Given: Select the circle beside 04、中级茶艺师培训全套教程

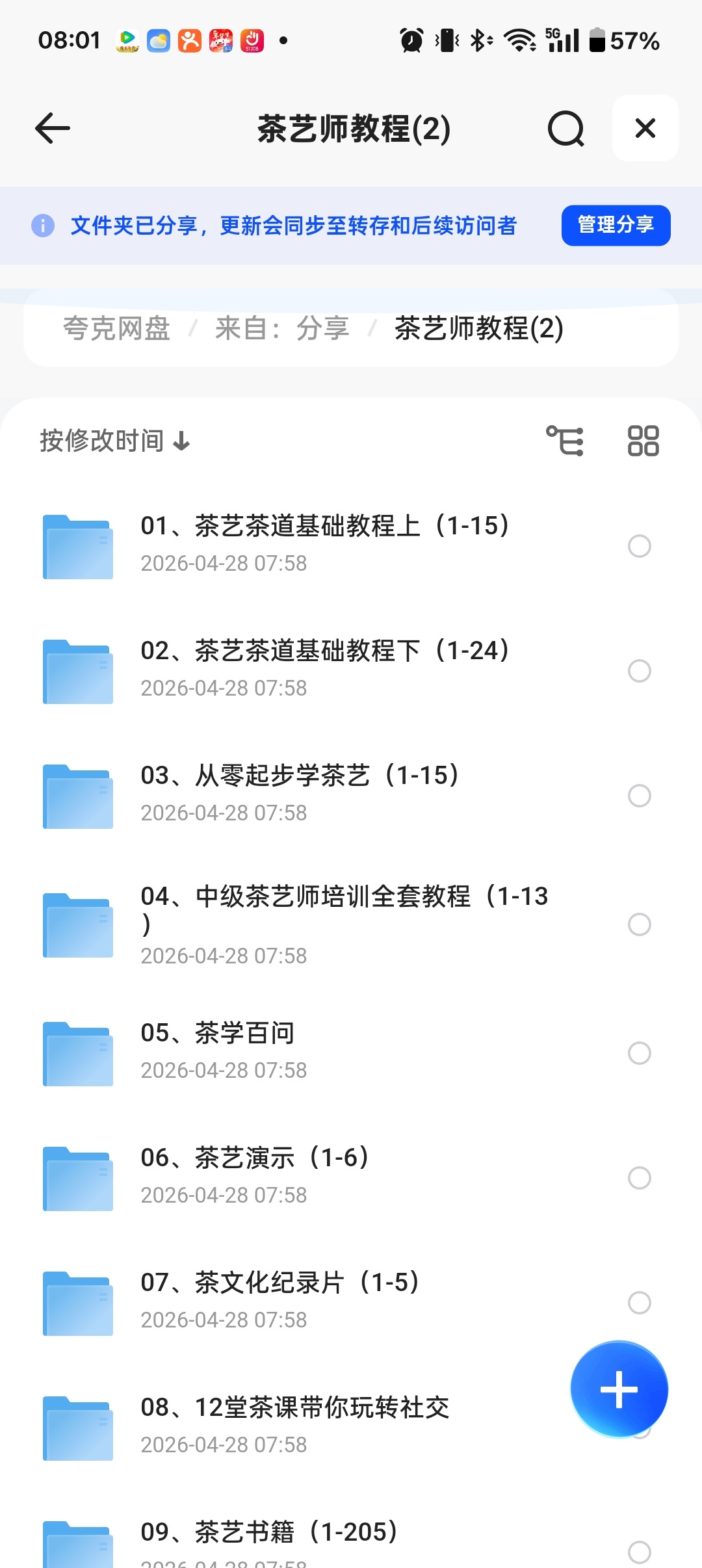Looking at the screenshot, I should tap(640, 923).
